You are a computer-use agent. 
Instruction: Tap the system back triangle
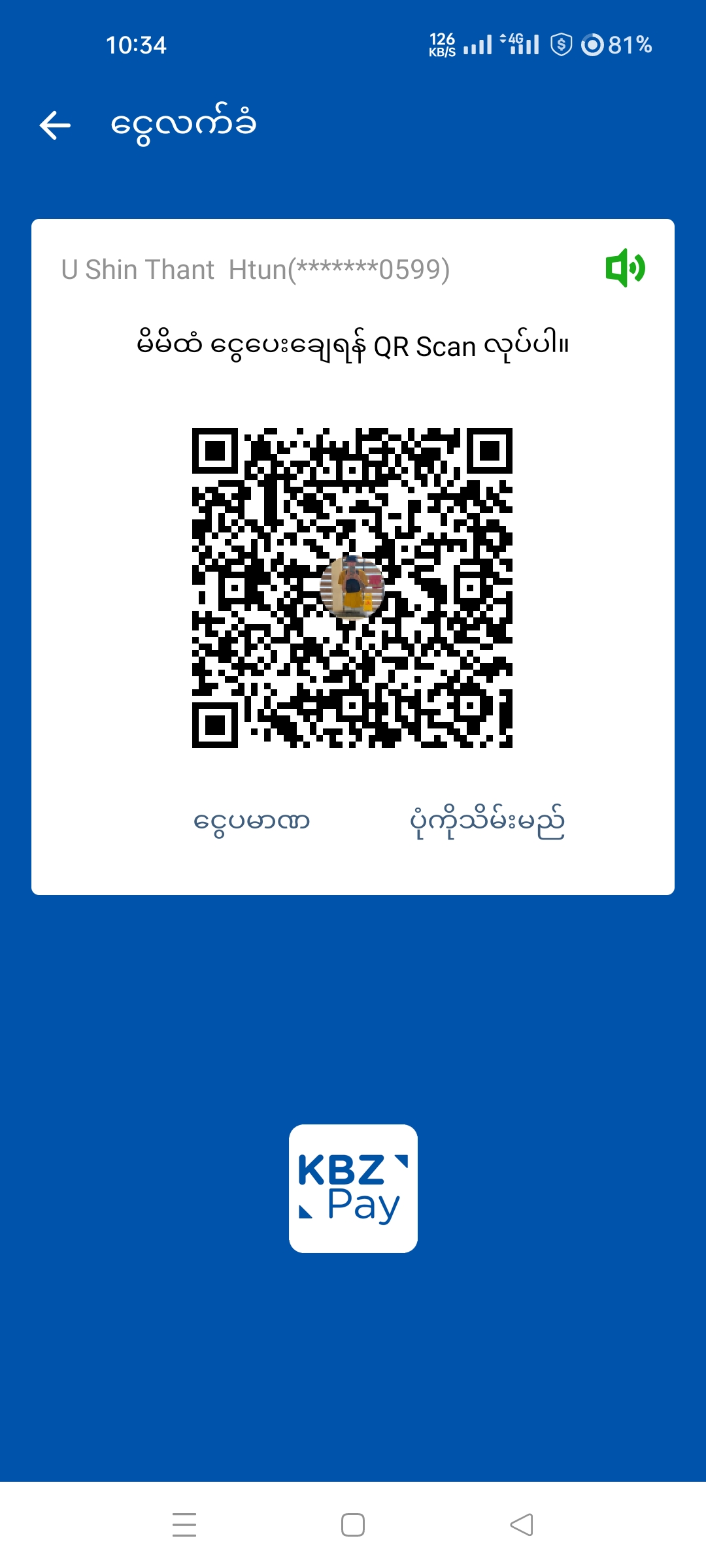point(521,1525)
